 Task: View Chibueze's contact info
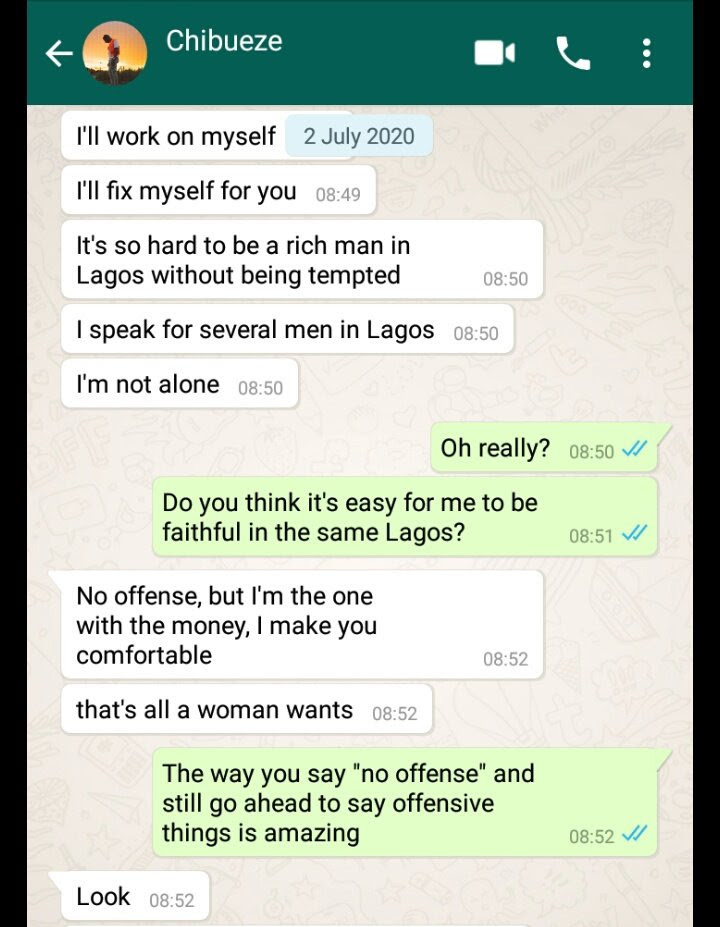click(x=224, y=41)
